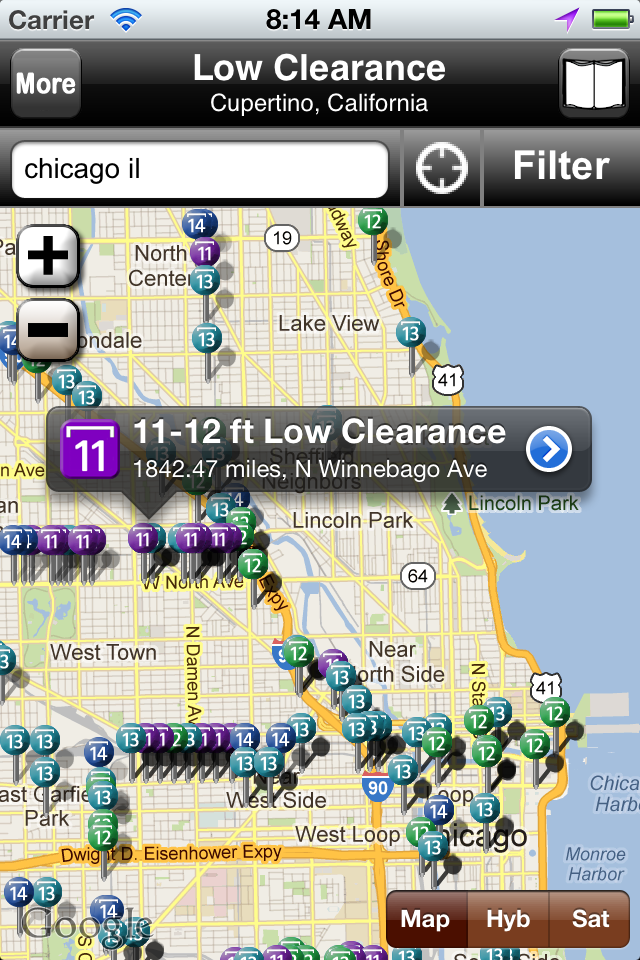The image size is (640, 960).
Task: Open the More menu
Action: 45,85
